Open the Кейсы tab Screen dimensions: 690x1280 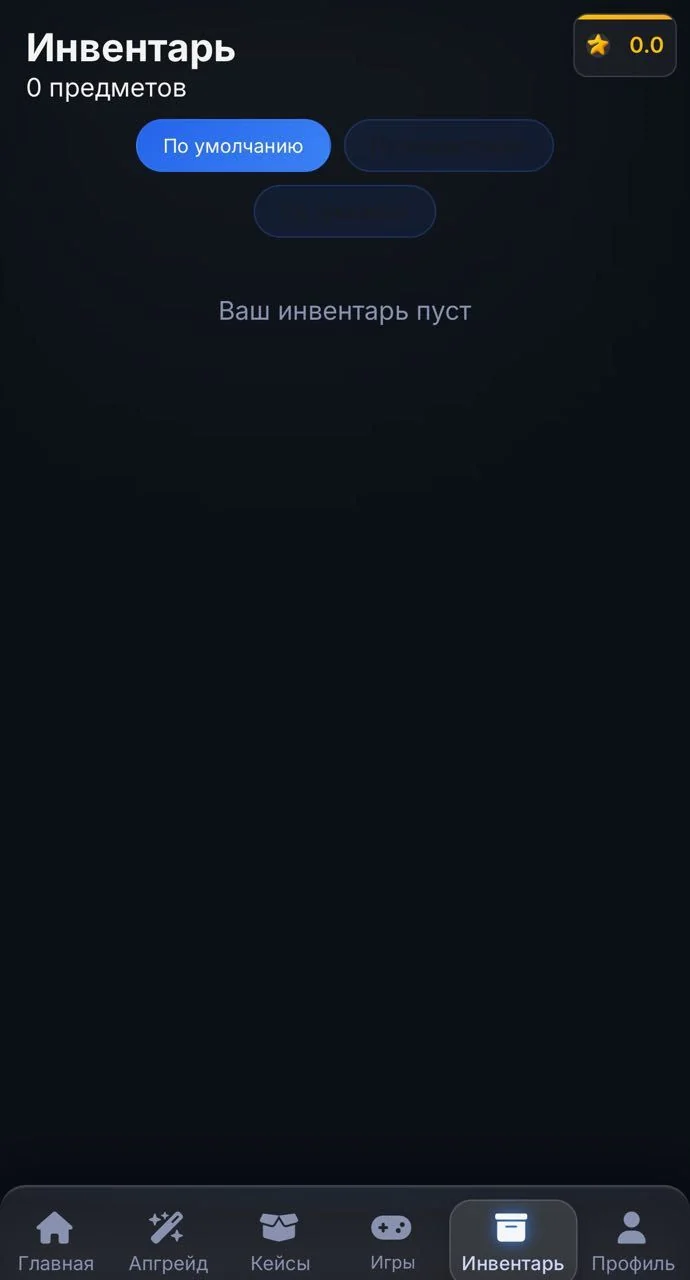click(x=280, y=1241)
